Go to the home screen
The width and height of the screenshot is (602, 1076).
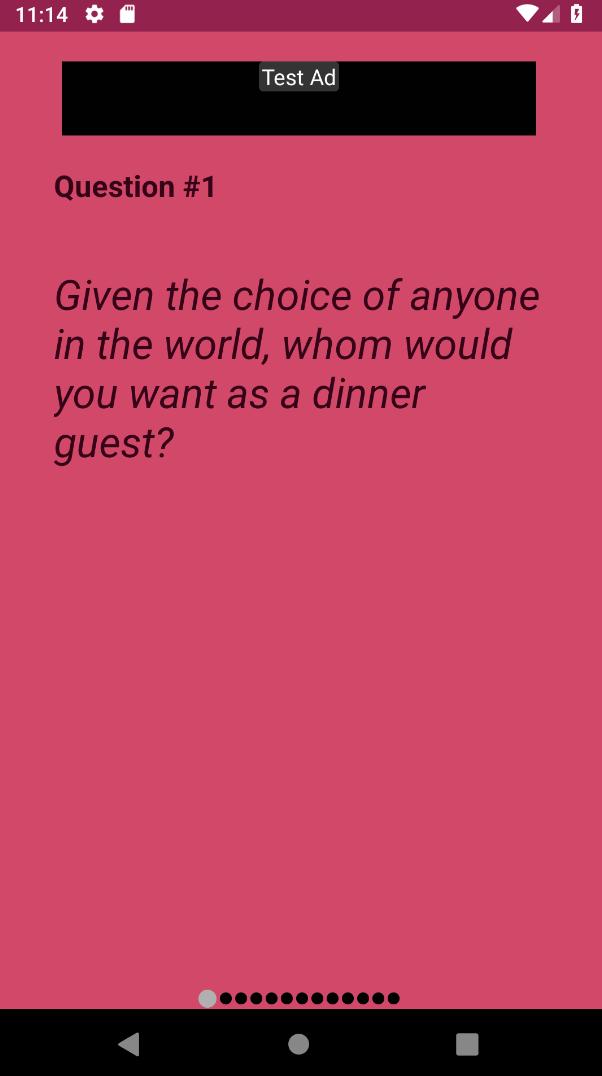click(298, 1044)
